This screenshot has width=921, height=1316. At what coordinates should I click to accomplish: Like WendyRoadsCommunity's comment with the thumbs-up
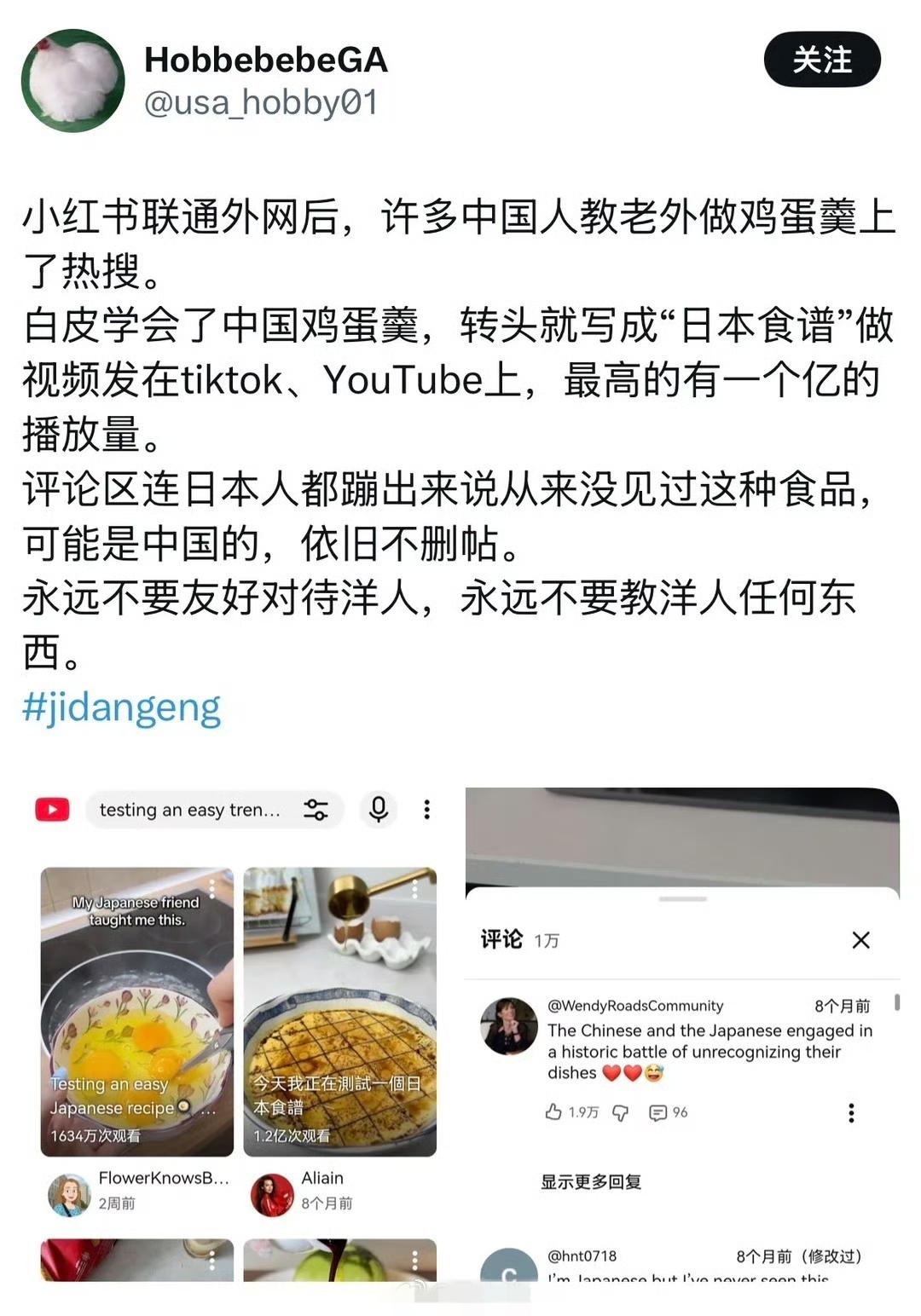pos(554,1113)
